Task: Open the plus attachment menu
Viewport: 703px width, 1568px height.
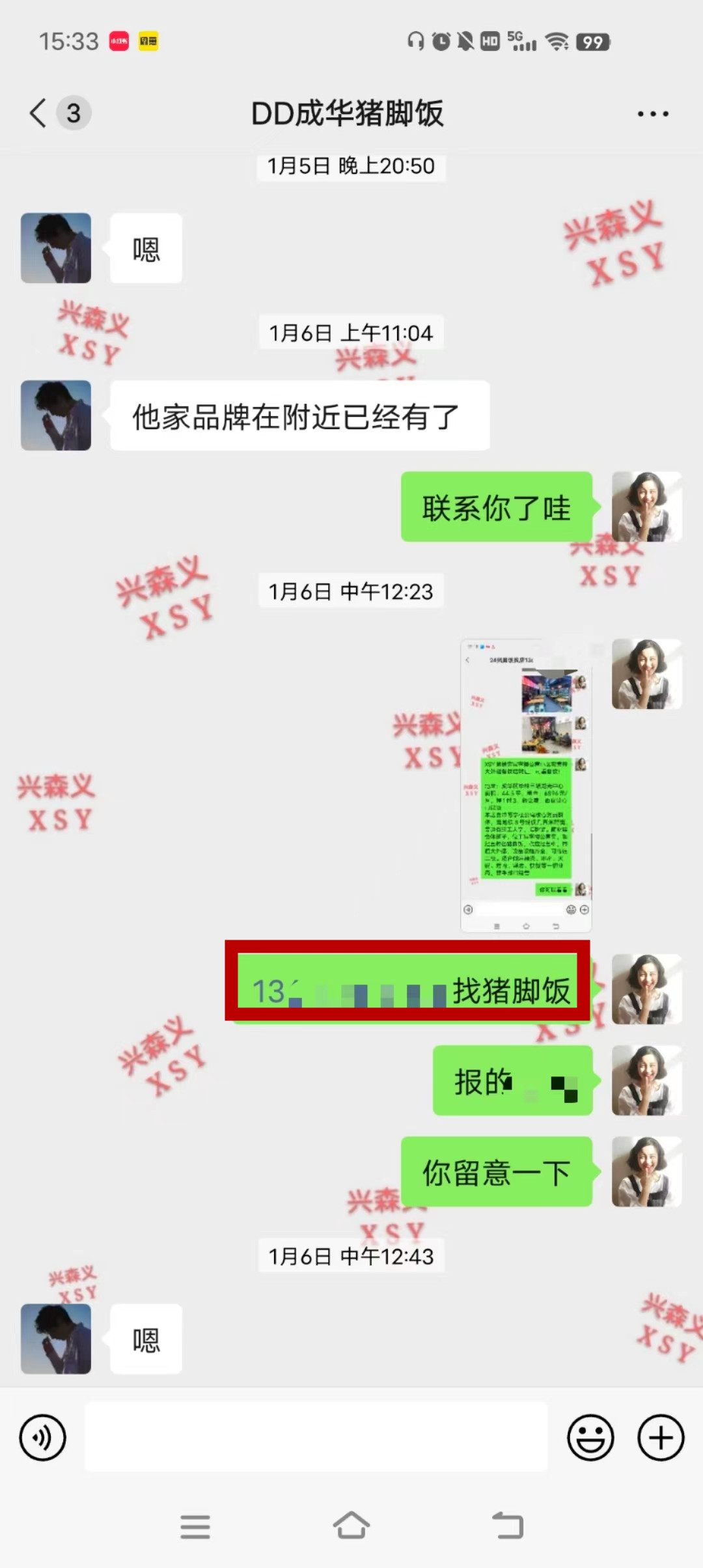Action: pyautogui.click(x=661, y=1438)
